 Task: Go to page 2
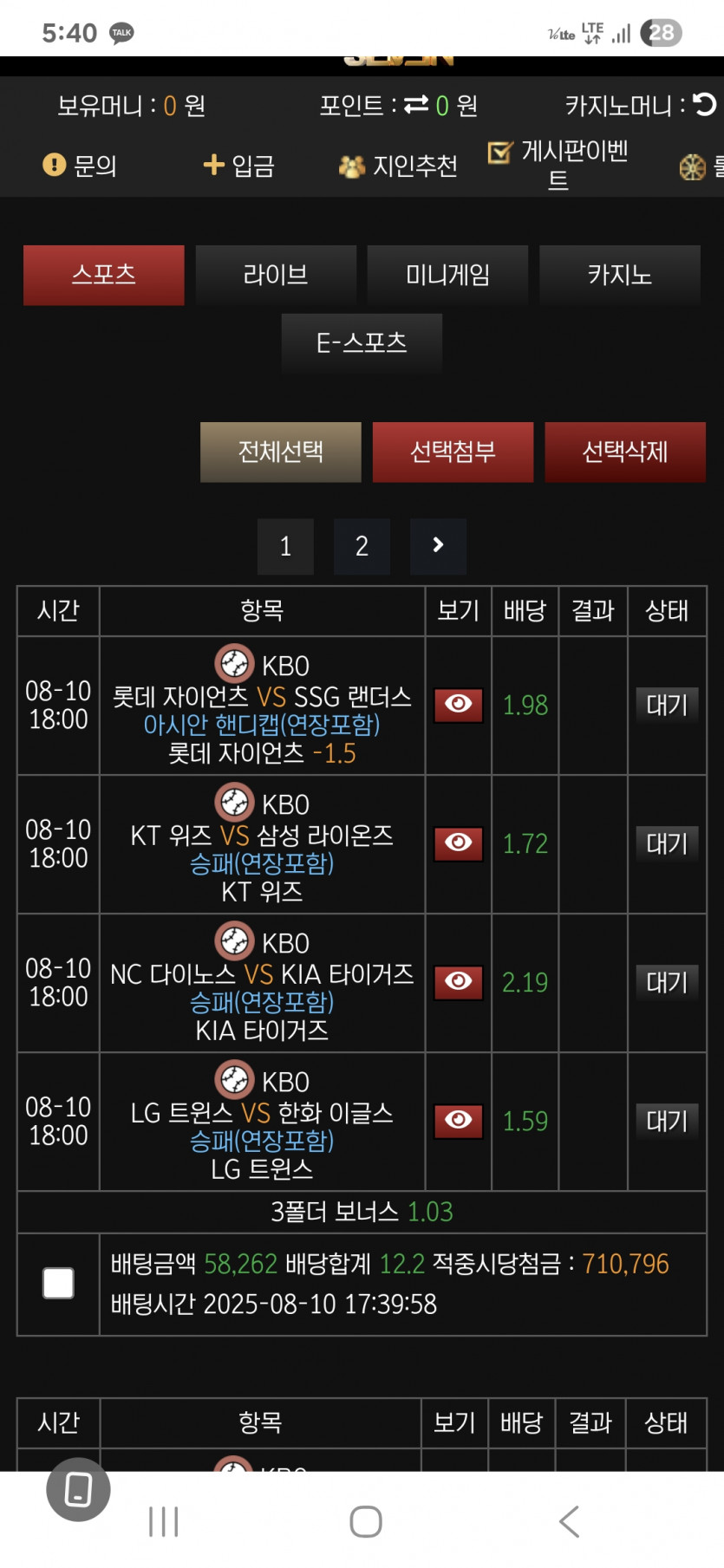pyautogui.click(x=362, y=546)
